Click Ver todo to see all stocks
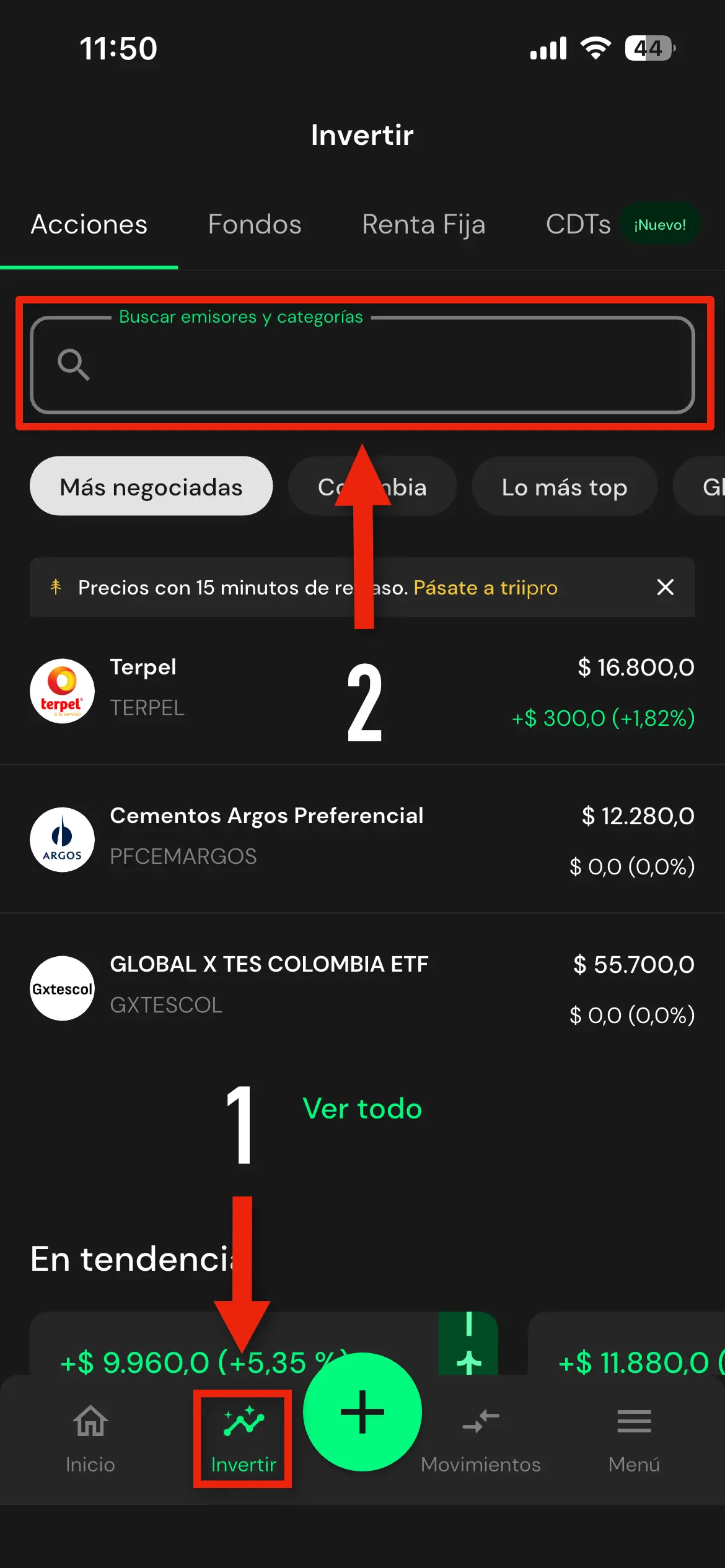725x1568 pixels. (361, 1108)
